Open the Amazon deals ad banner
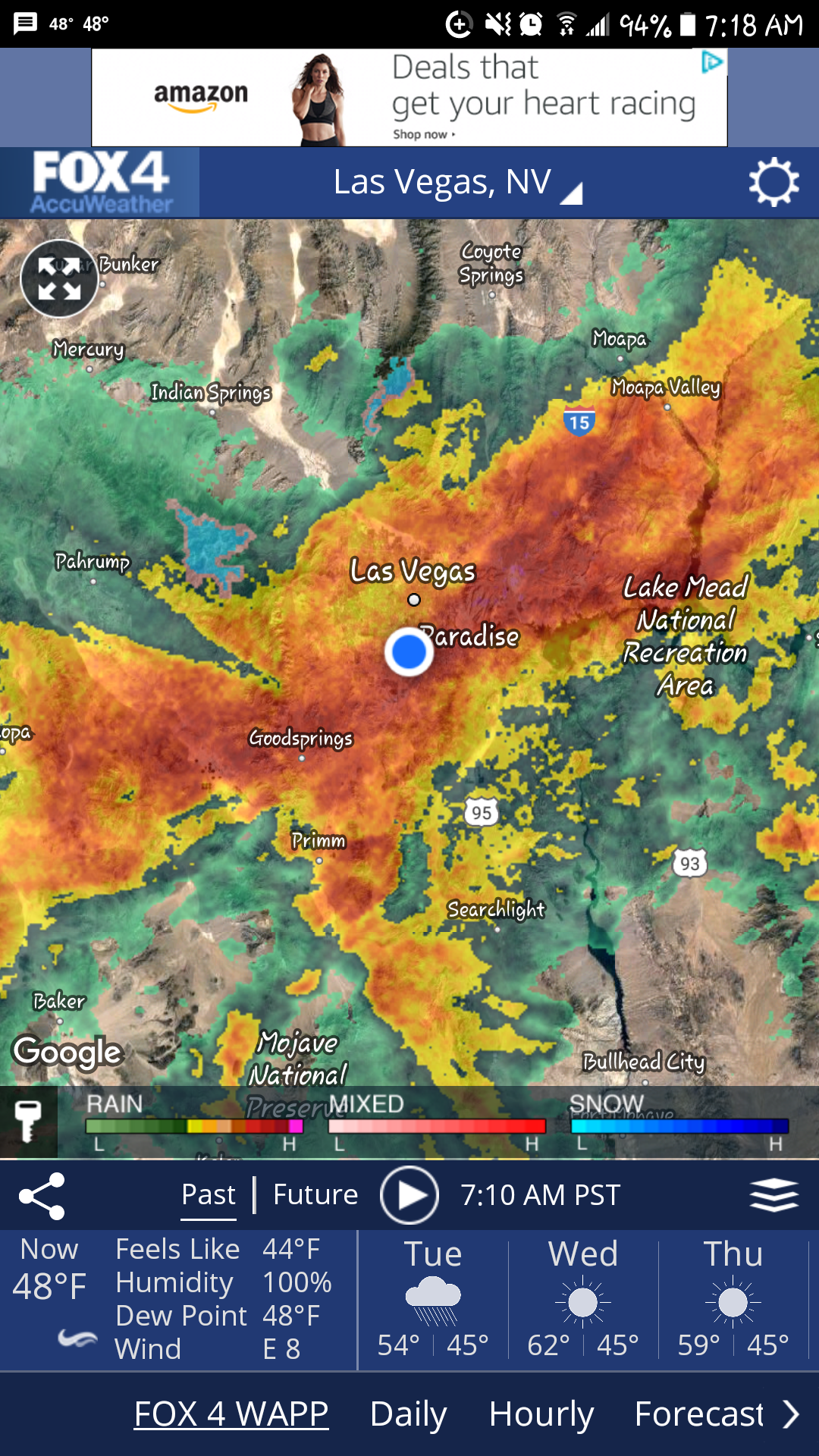Viewport: 819px width, 1456px height. [x=409, y=98]
